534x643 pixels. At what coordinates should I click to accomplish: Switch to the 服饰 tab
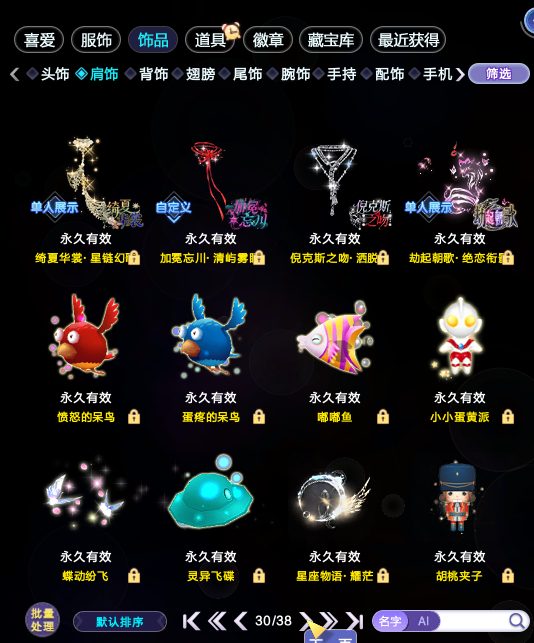tap(96, 40)
